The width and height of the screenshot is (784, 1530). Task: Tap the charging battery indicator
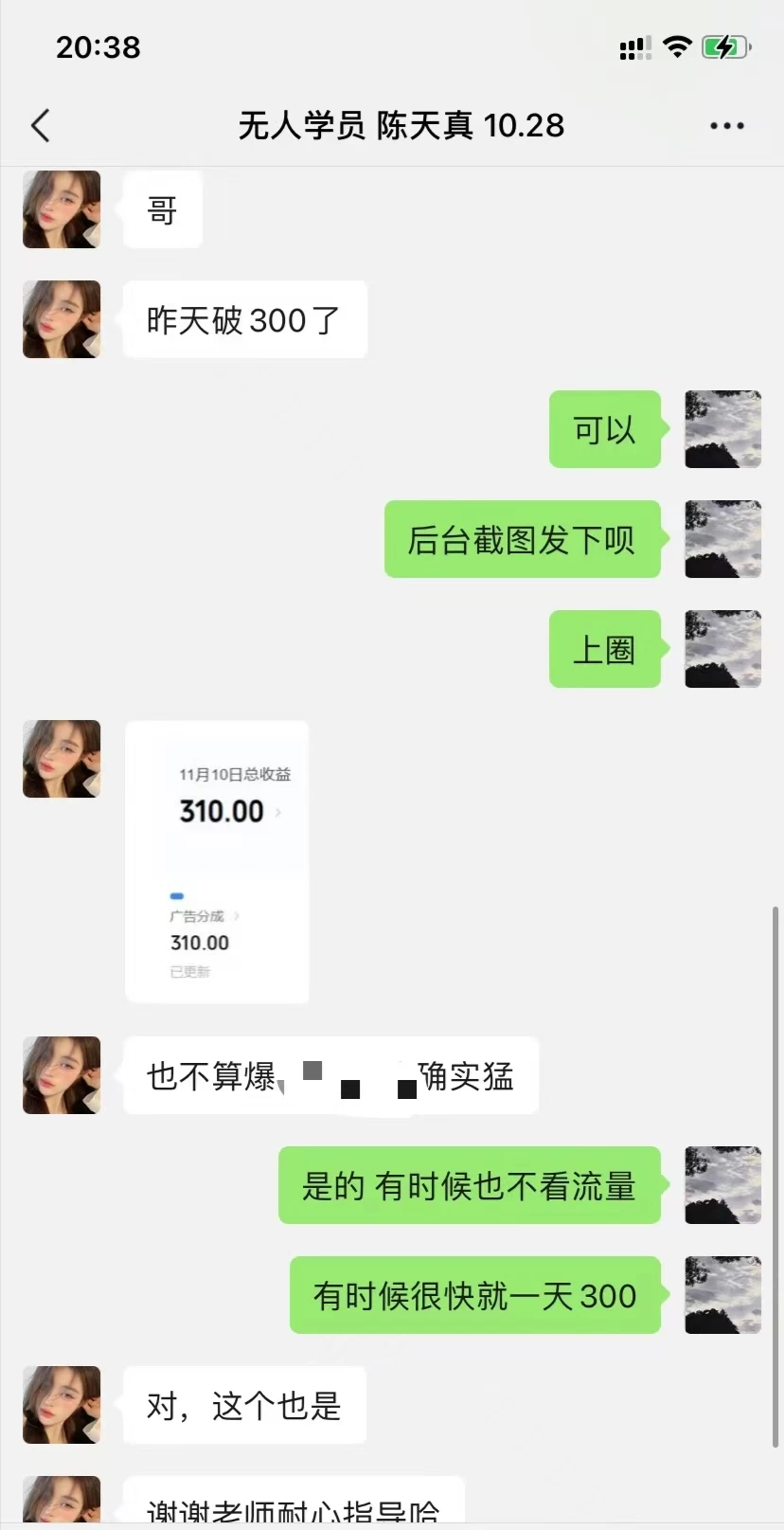727,45
